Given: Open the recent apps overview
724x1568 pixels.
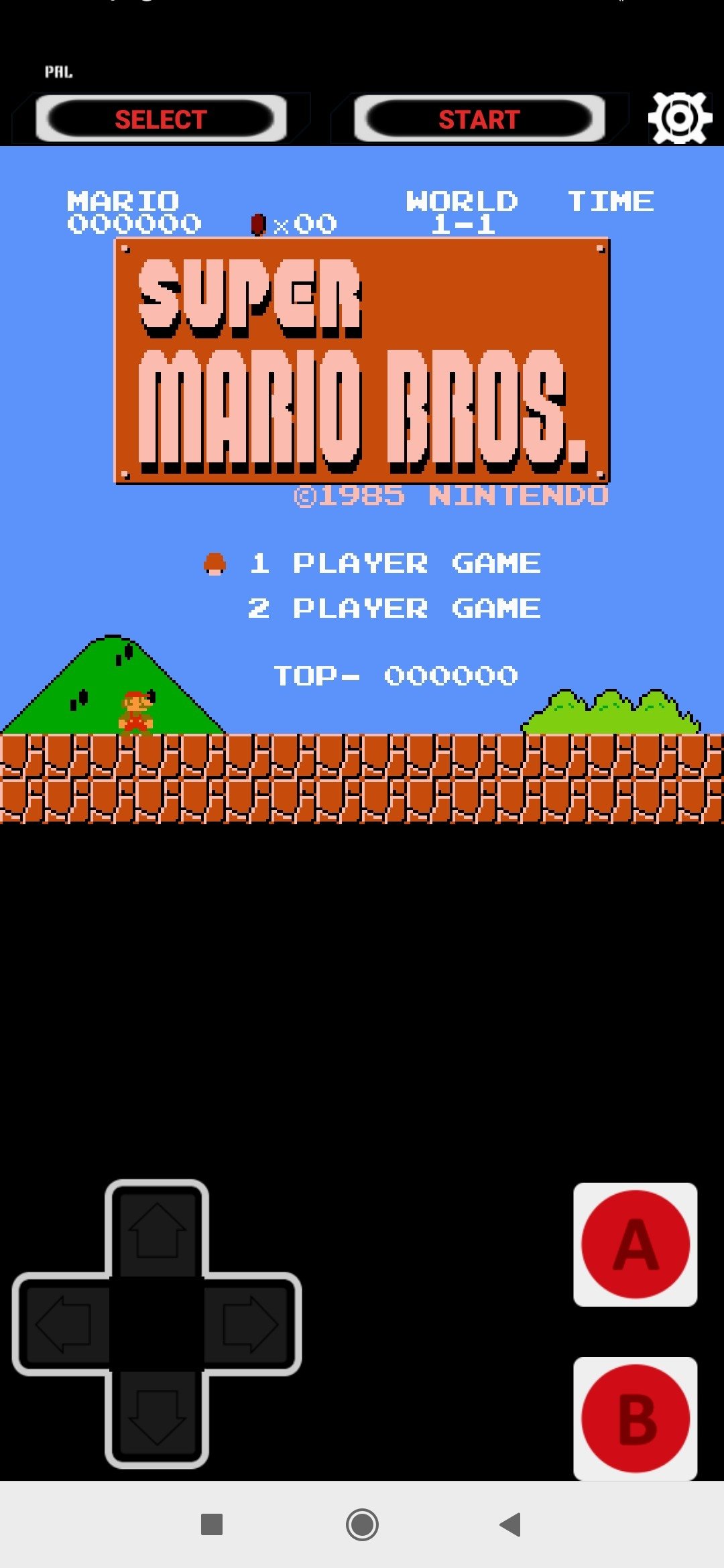Looking at the screenshot, I should coord(212,1524).
